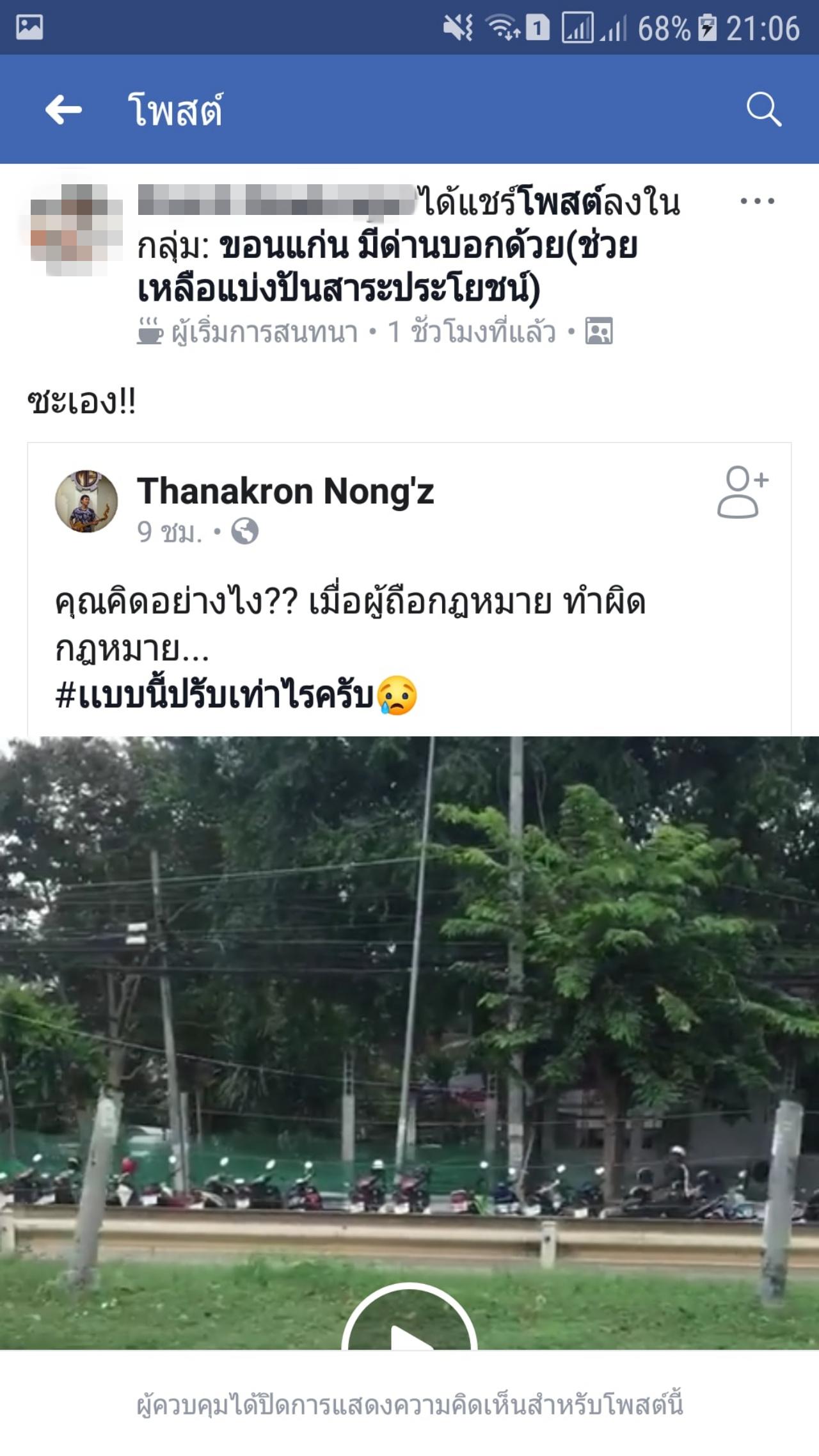
Task: Add Thanakron Nong'z as a friend
Action: (x=742, y=491)
